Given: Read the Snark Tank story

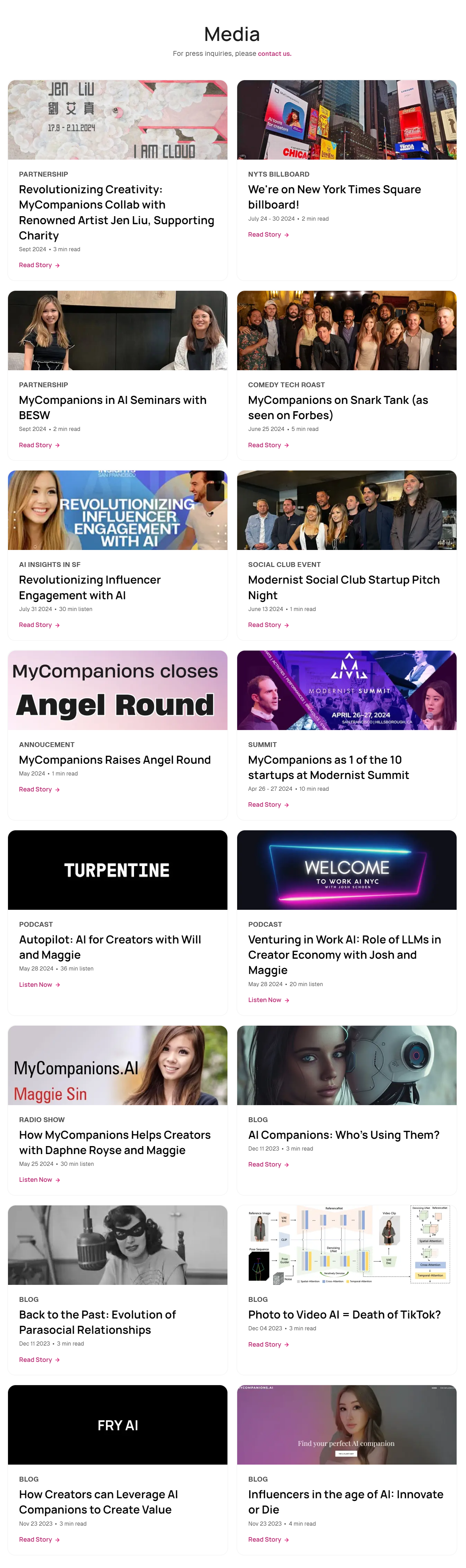Looking at the screenshot, I should coord(268,445).
